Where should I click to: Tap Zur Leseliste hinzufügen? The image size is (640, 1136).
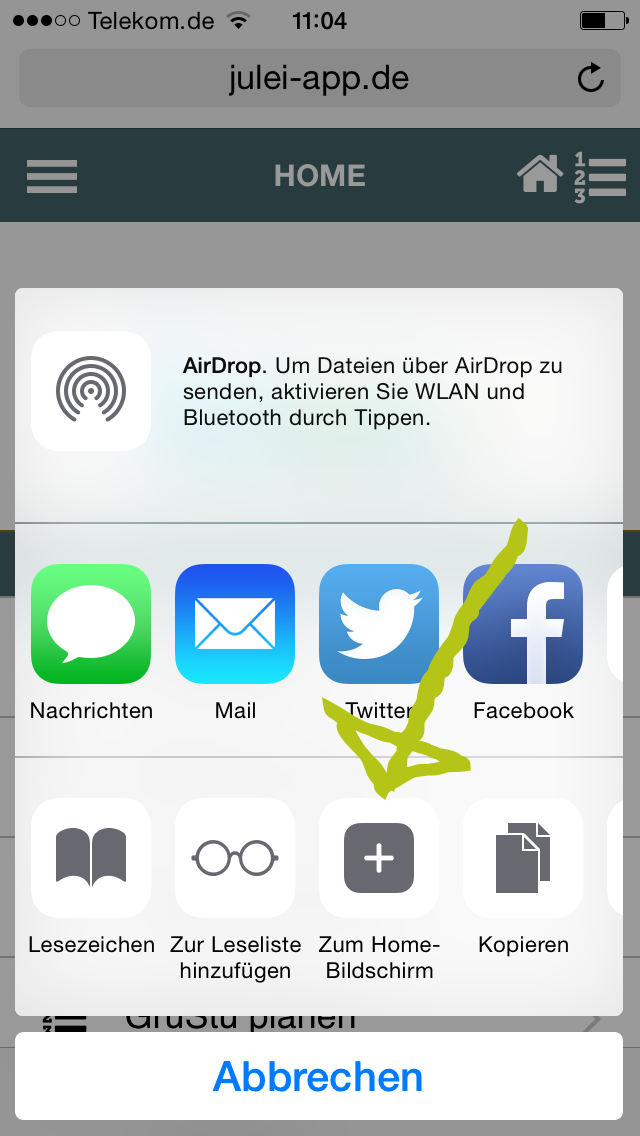(x=235, y=858)
